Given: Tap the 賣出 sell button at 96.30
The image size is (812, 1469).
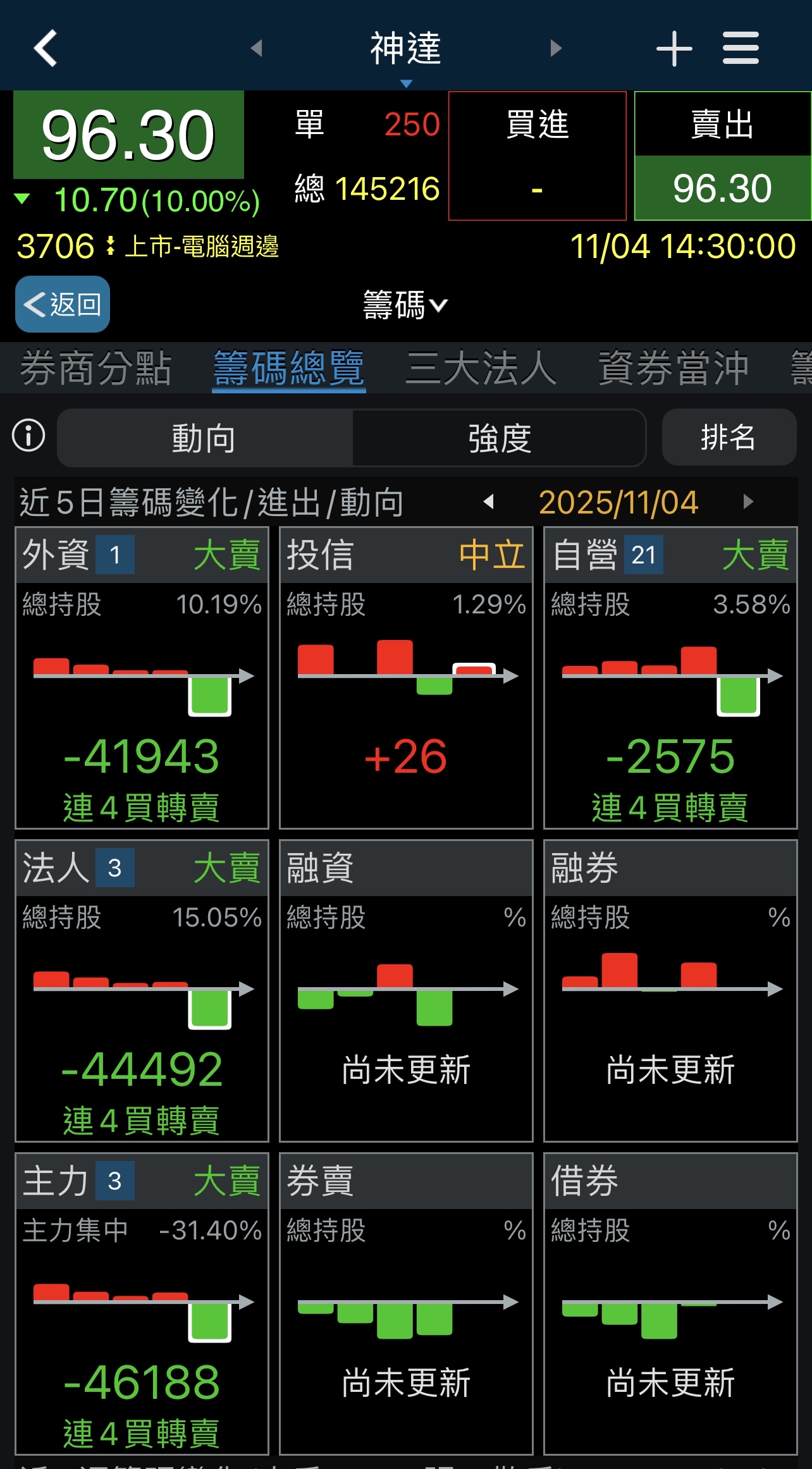Looking at the screenshot, I should coord(722,156).
